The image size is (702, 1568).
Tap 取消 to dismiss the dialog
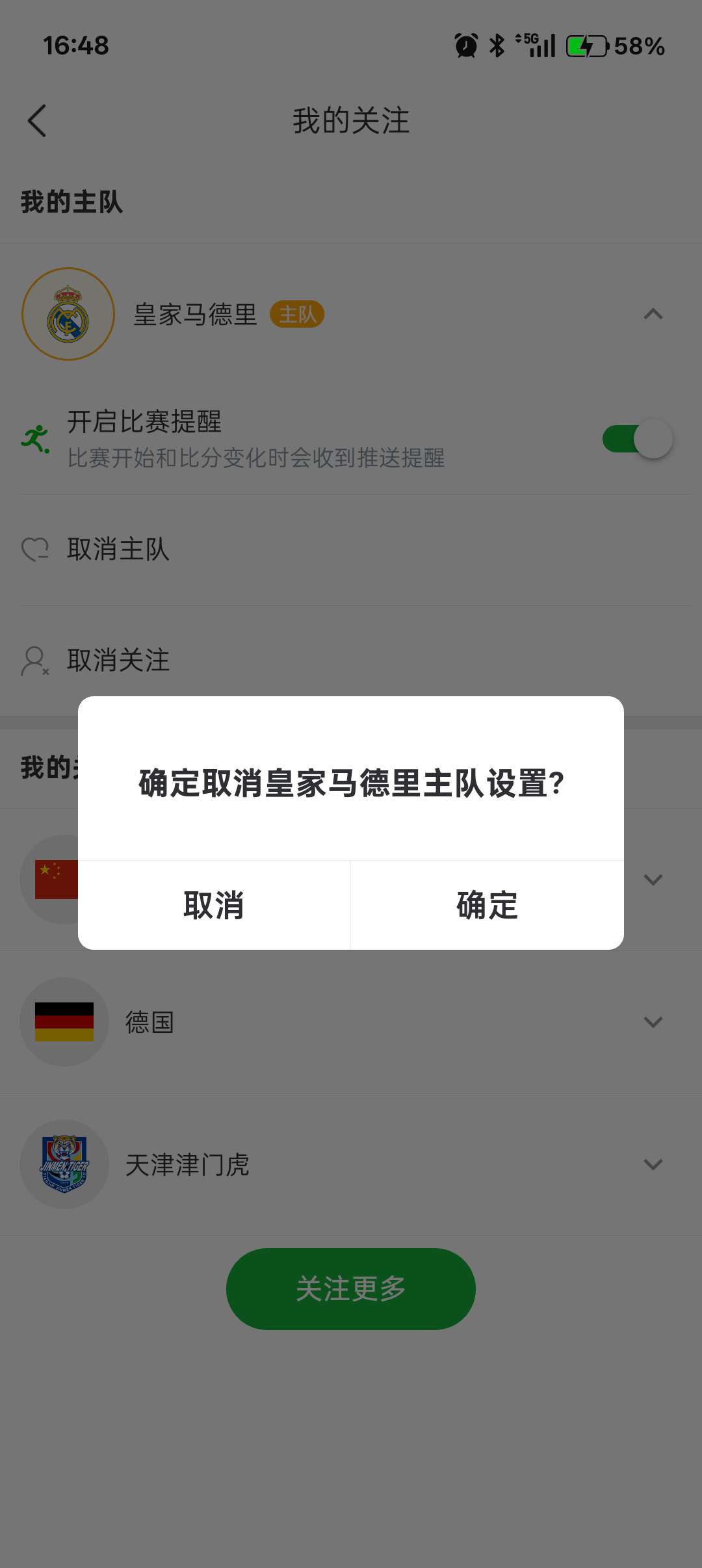(214, 905)
